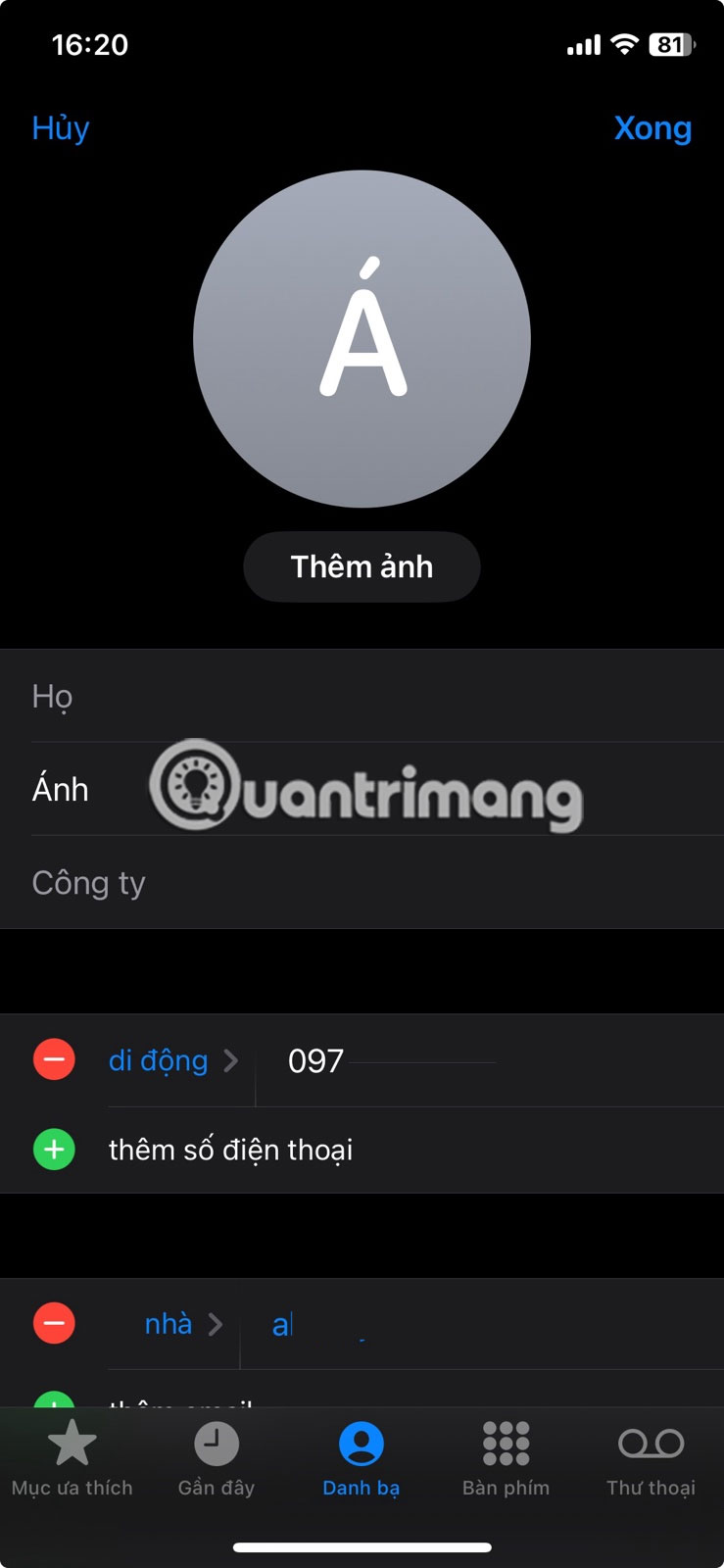The image size is (724, 1568).
Task: Tap green plus beside thêm email
Action: click(x=54, y=1405)
